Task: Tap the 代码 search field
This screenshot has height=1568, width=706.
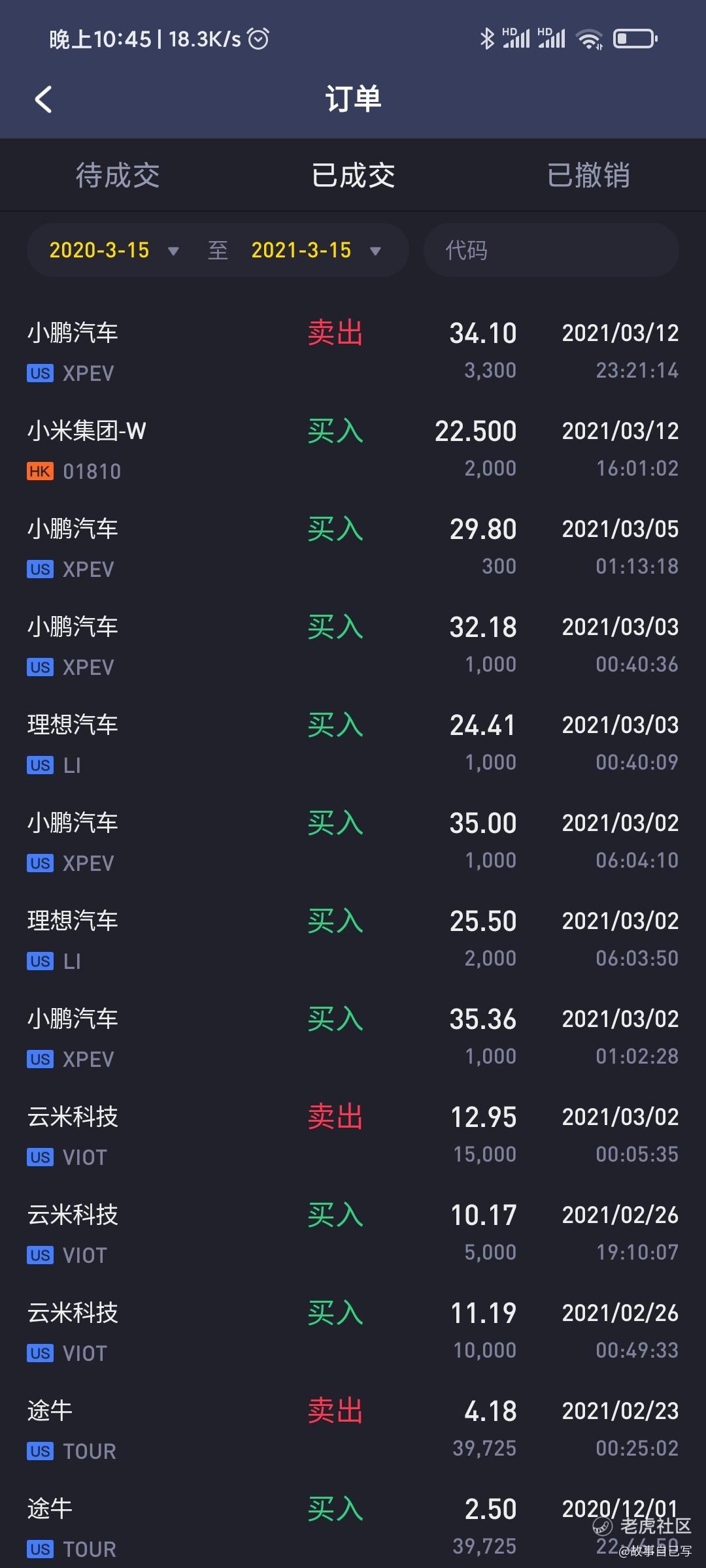Action: [551, 250]
